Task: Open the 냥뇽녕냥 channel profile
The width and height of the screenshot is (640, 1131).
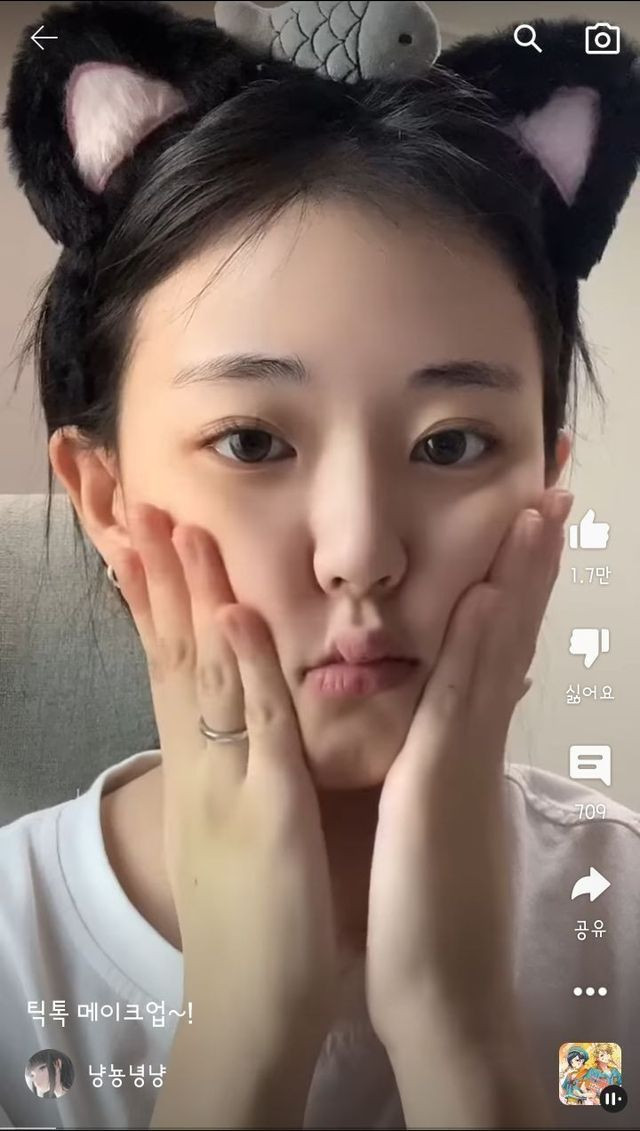Action: (50, 1074)
